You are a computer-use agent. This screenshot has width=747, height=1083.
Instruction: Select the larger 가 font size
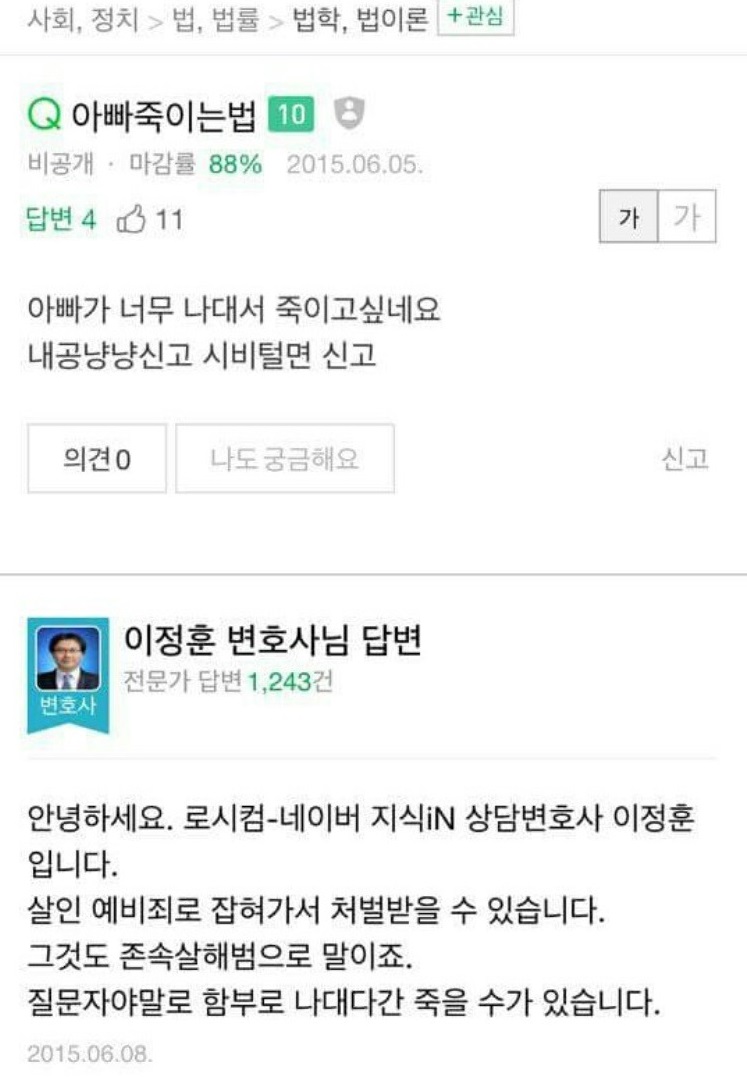pos(686,218)
